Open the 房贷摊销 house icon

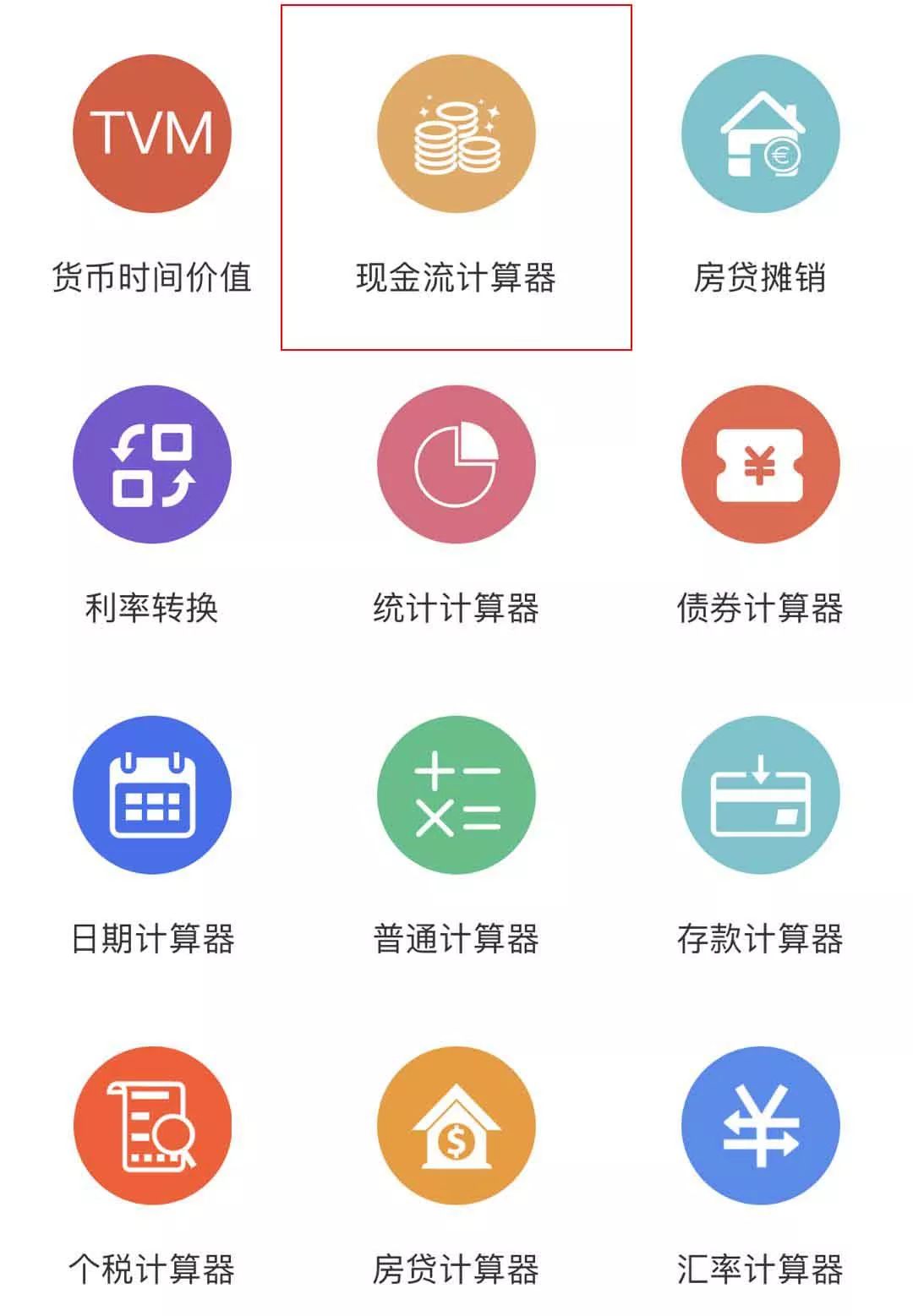point(761,135)
